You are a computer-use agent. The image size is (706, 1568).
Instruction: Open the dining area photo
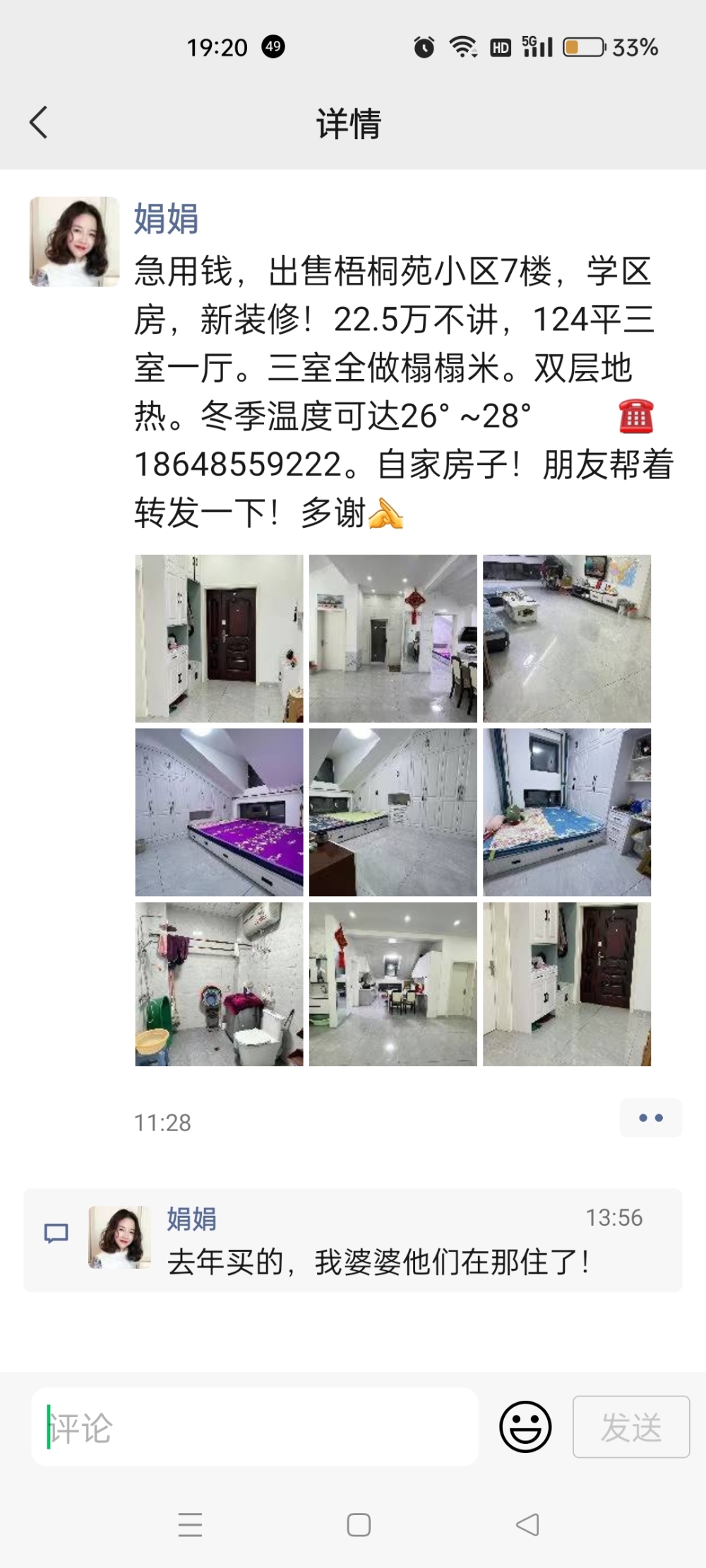tap(393, 984)
